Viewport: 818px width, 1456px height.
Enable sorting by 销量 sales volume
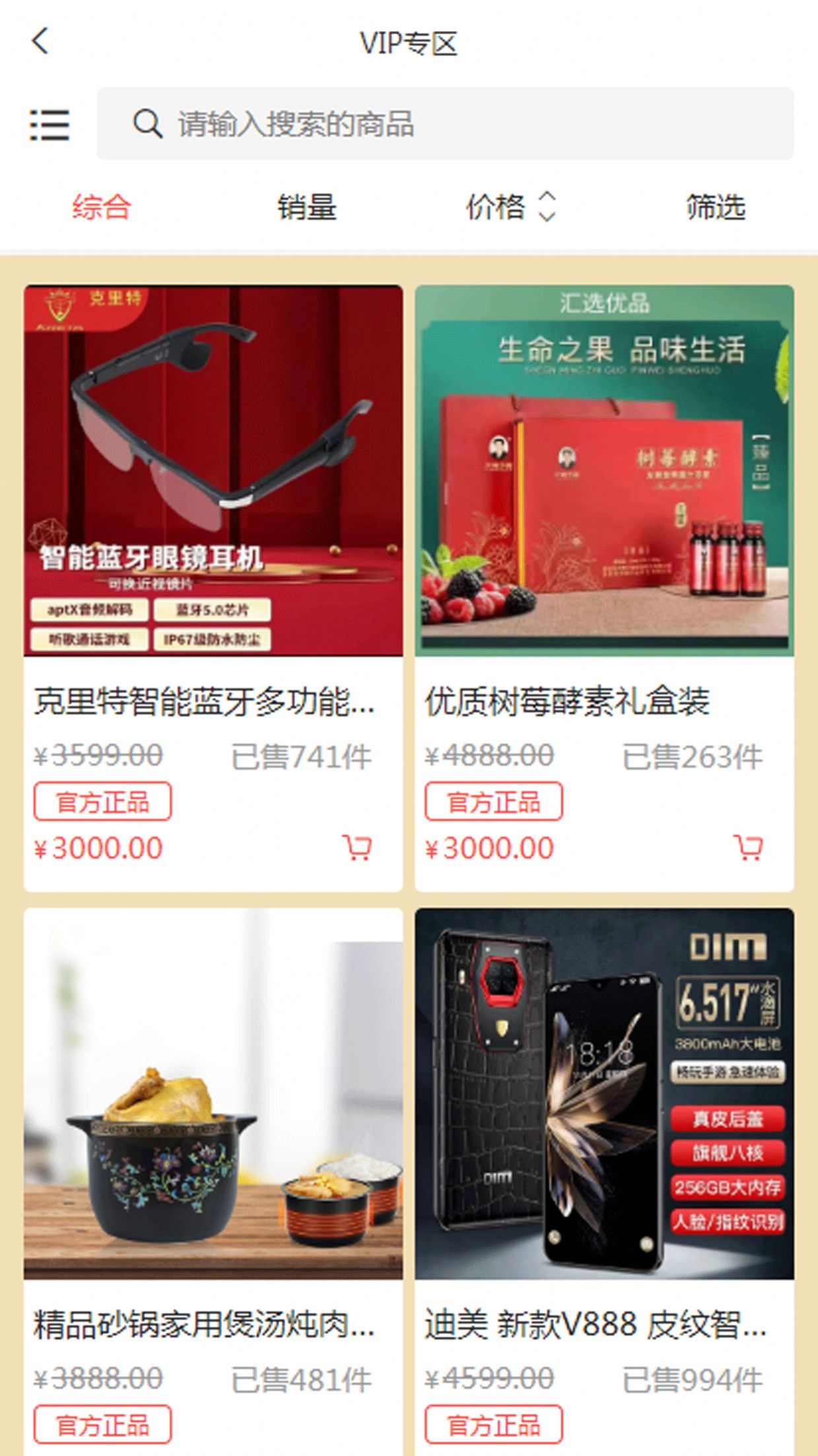(x=307, y=208)
